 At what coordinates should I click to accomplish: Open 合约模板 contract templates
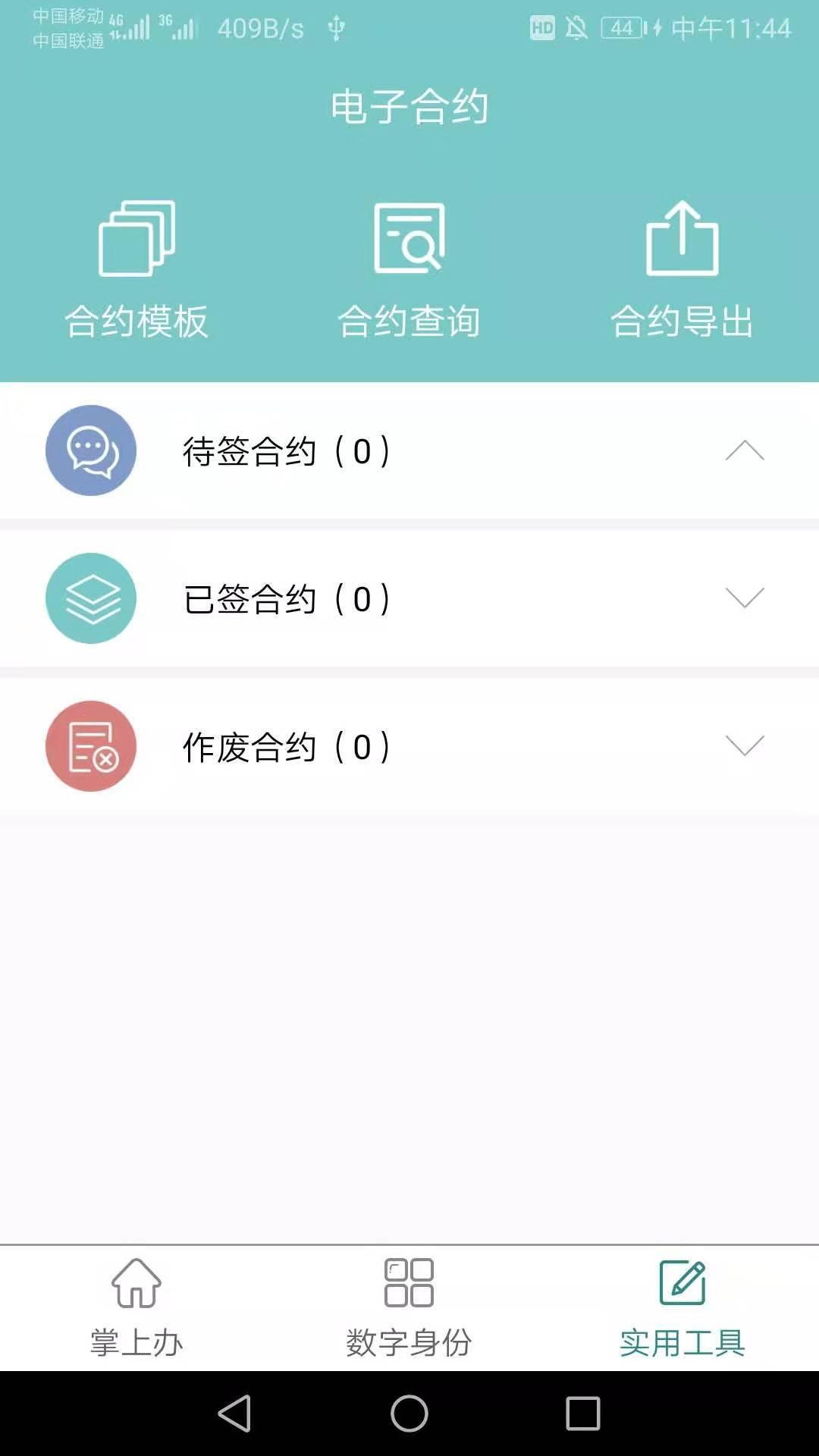136,270
